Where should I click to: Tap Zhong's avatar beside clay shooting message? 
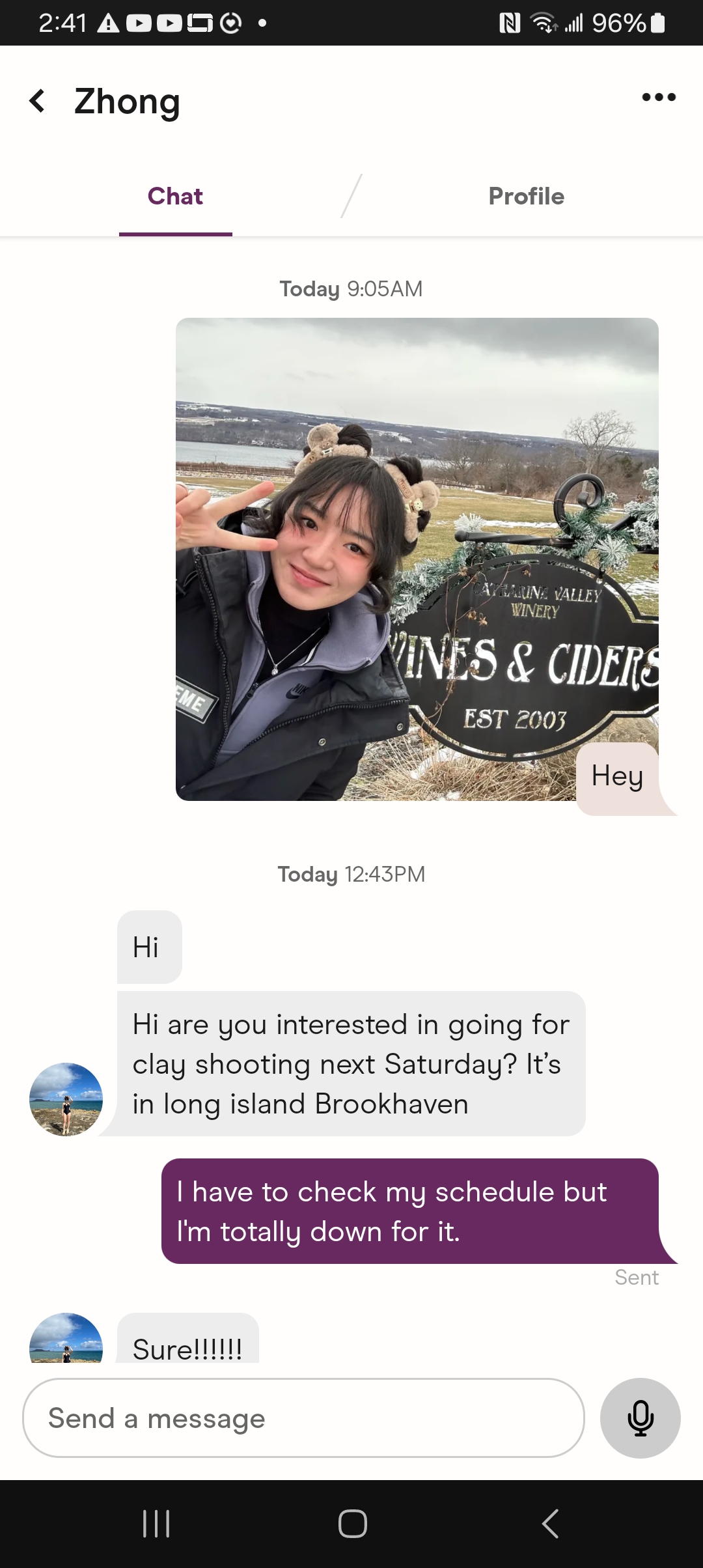coord(66,1099)
